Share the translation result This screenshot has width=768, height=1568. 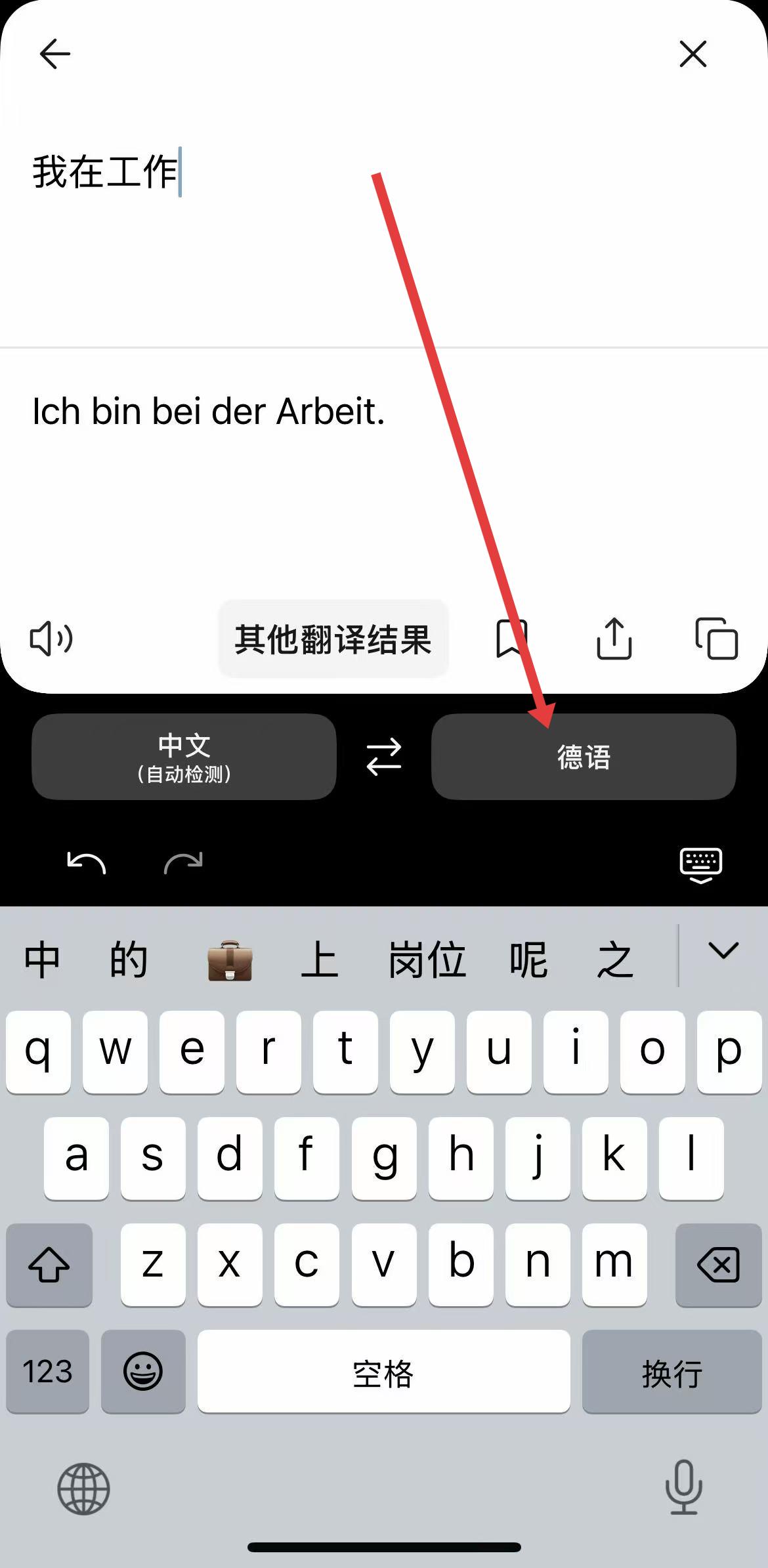(614, 638)
